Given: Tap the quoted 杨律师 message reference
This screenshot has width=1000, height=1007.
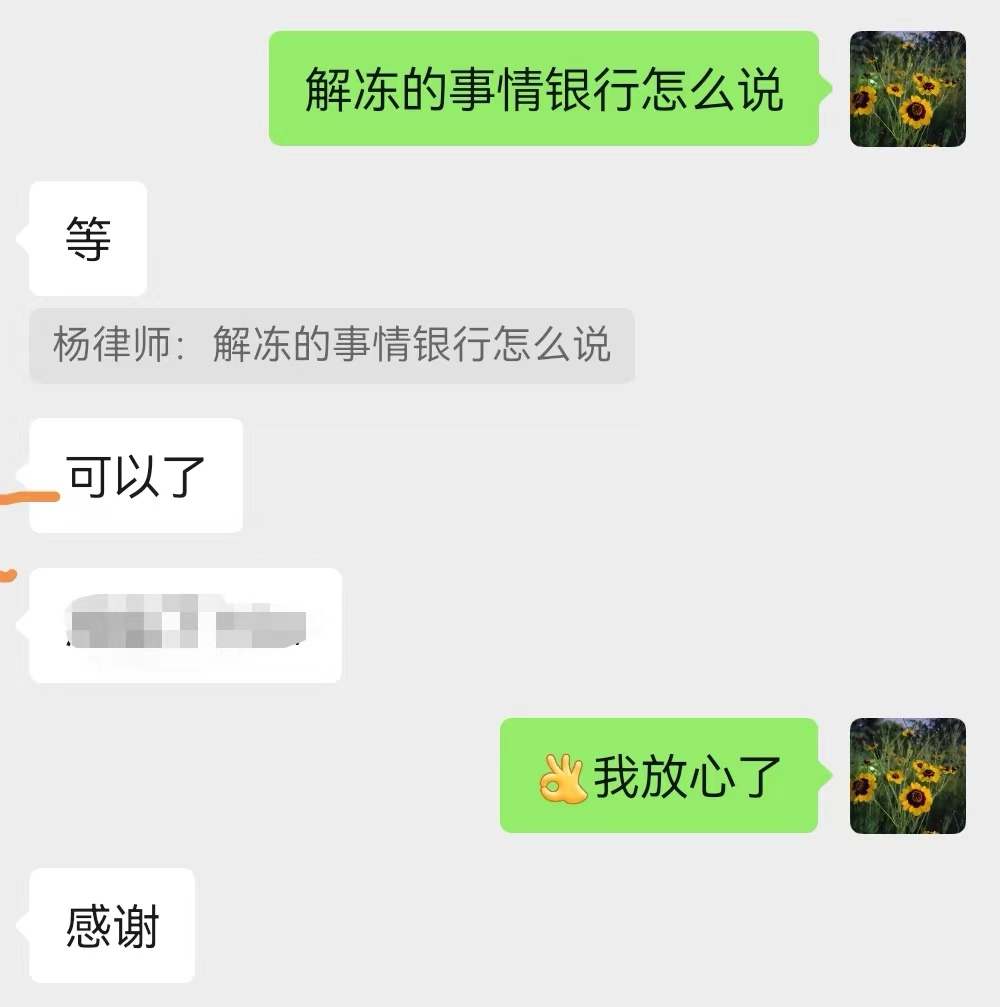Looking at the screenshot, I should (331, 346).
